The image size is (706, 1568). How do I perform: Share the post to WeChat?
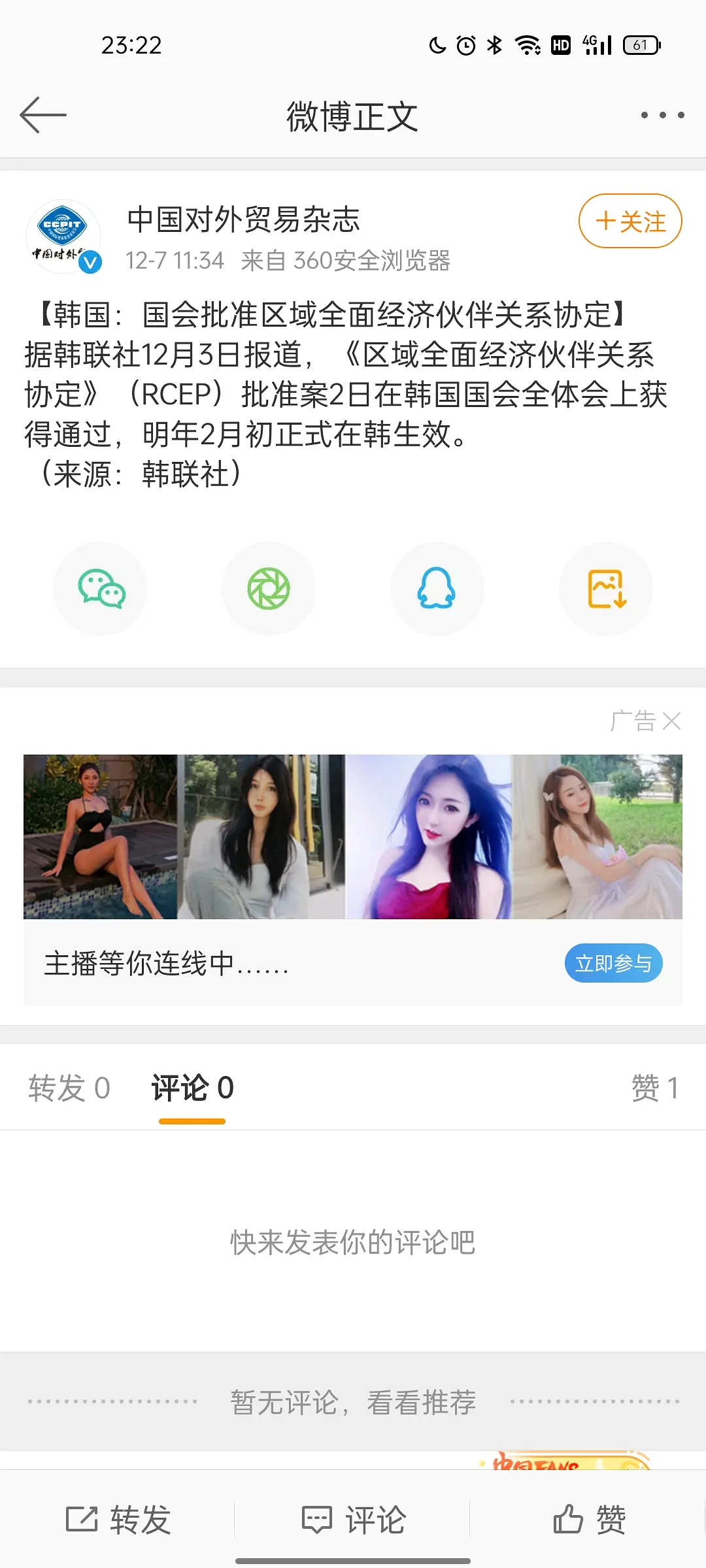point(101,589)
